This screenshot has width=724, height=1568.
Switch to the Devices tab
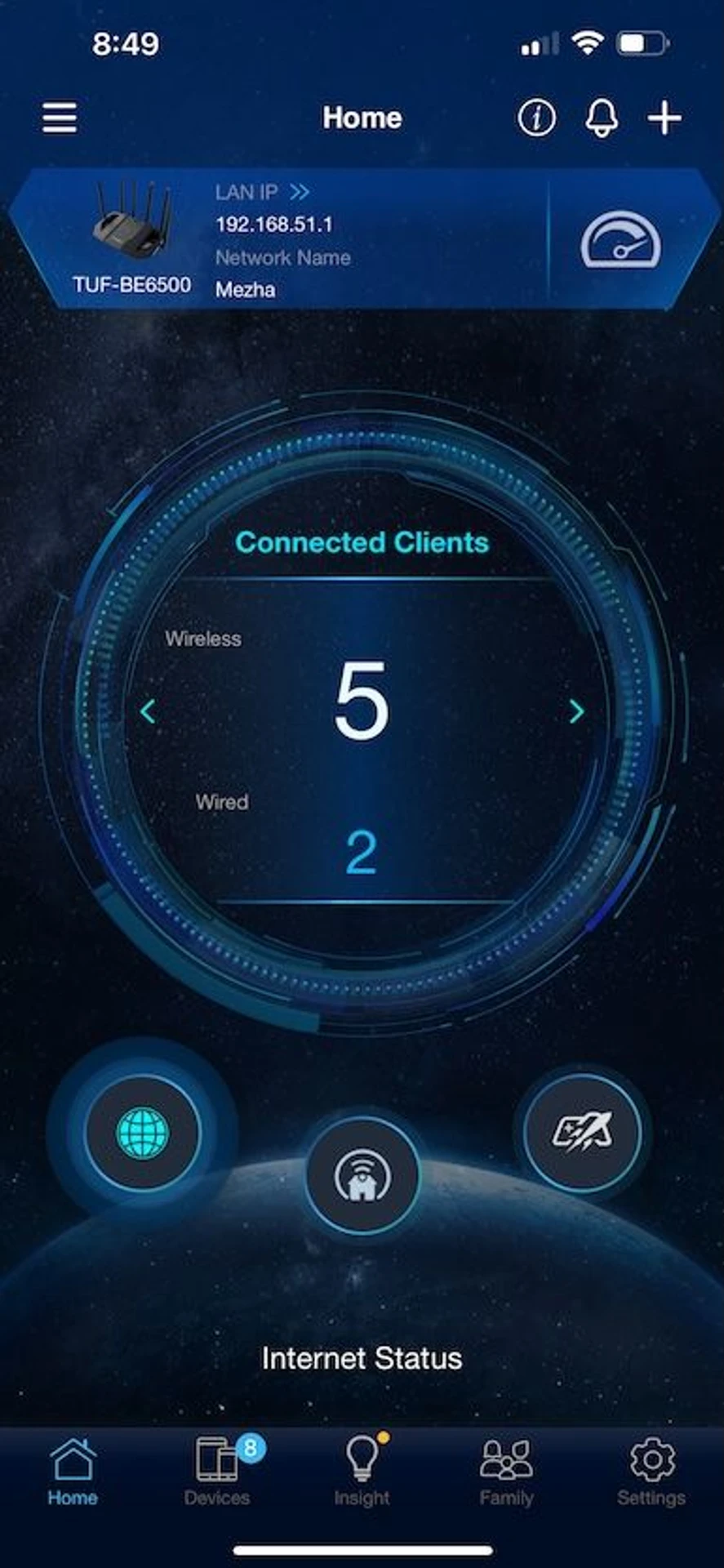(217, 1472)
